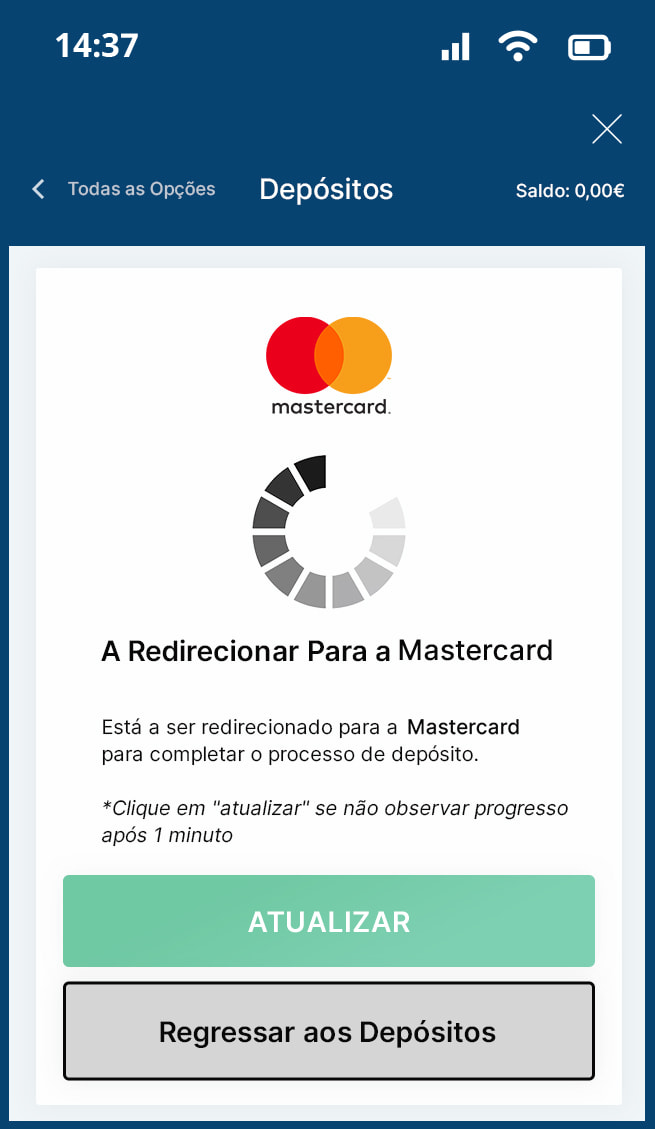Viewport: 655px width, 1129px height.
Task: Close the deposits screen with the X
Action: coord(606,130)
